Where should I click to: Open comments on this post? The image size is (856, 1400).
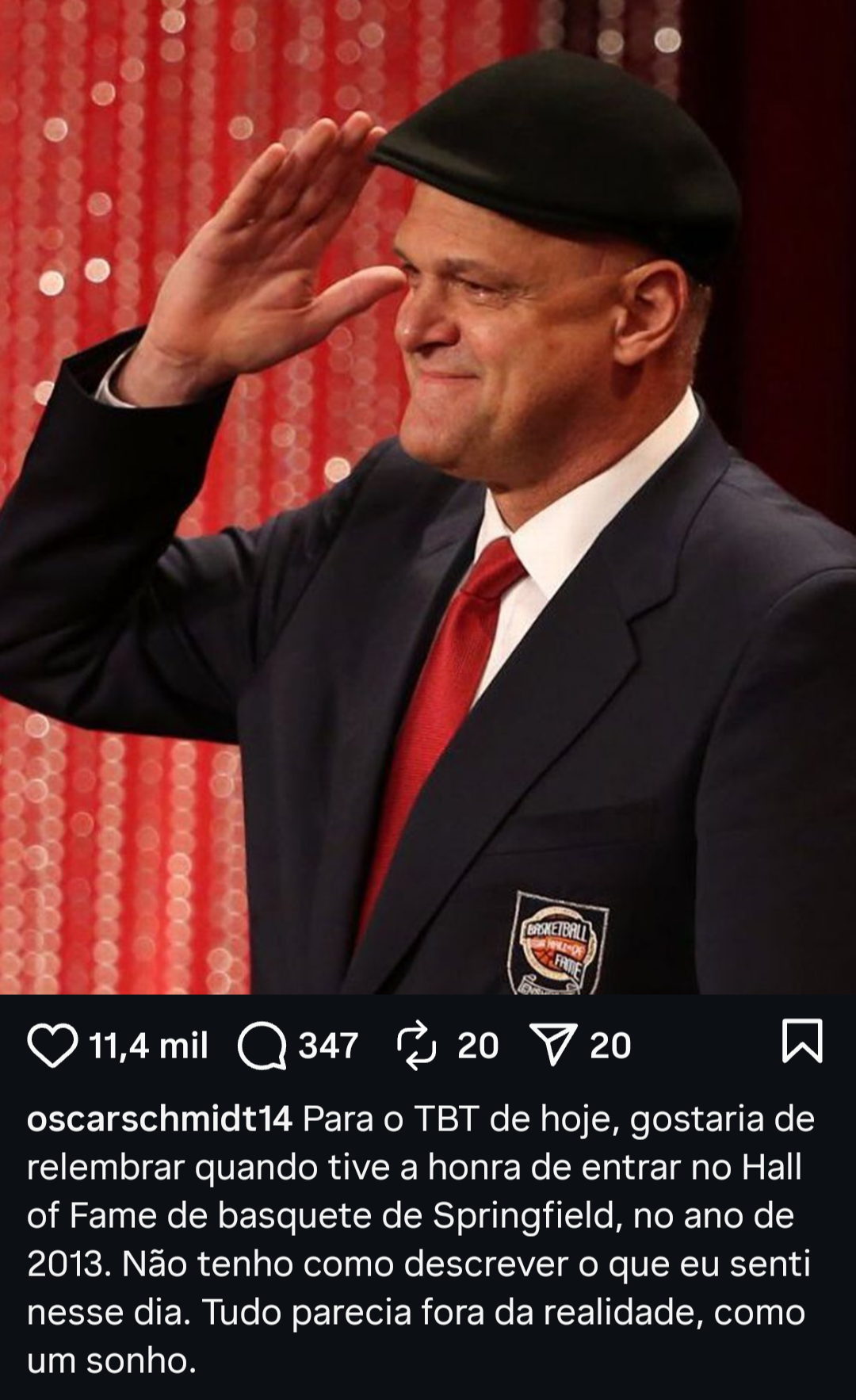[262, 1046]
